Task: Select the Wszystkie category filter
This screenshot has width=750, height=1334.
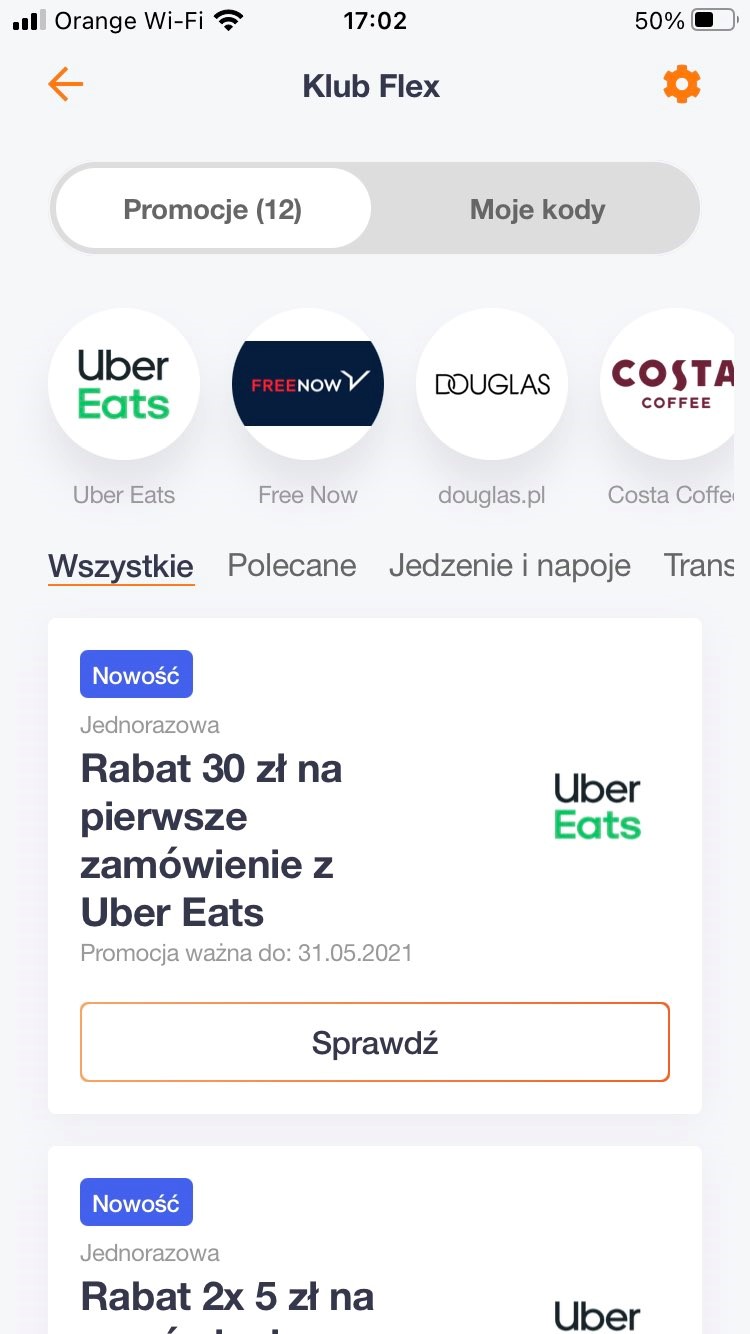Action: pyautogui.click(x=121, y=566)
